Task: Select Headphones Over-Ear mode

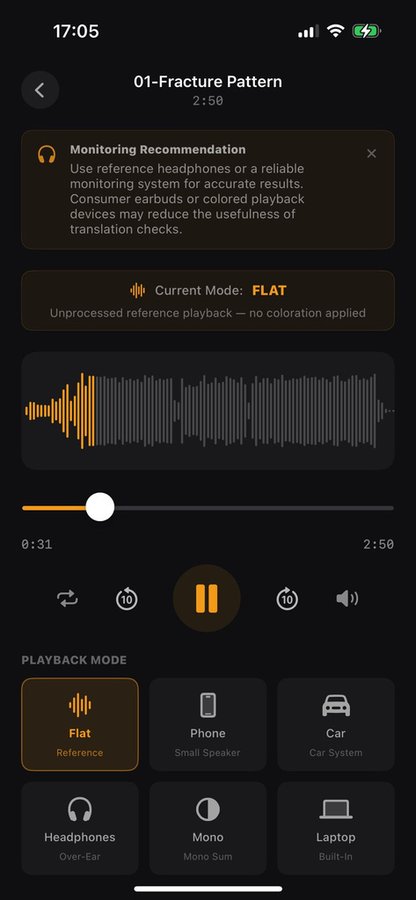Action: click(x=80, y=828)
